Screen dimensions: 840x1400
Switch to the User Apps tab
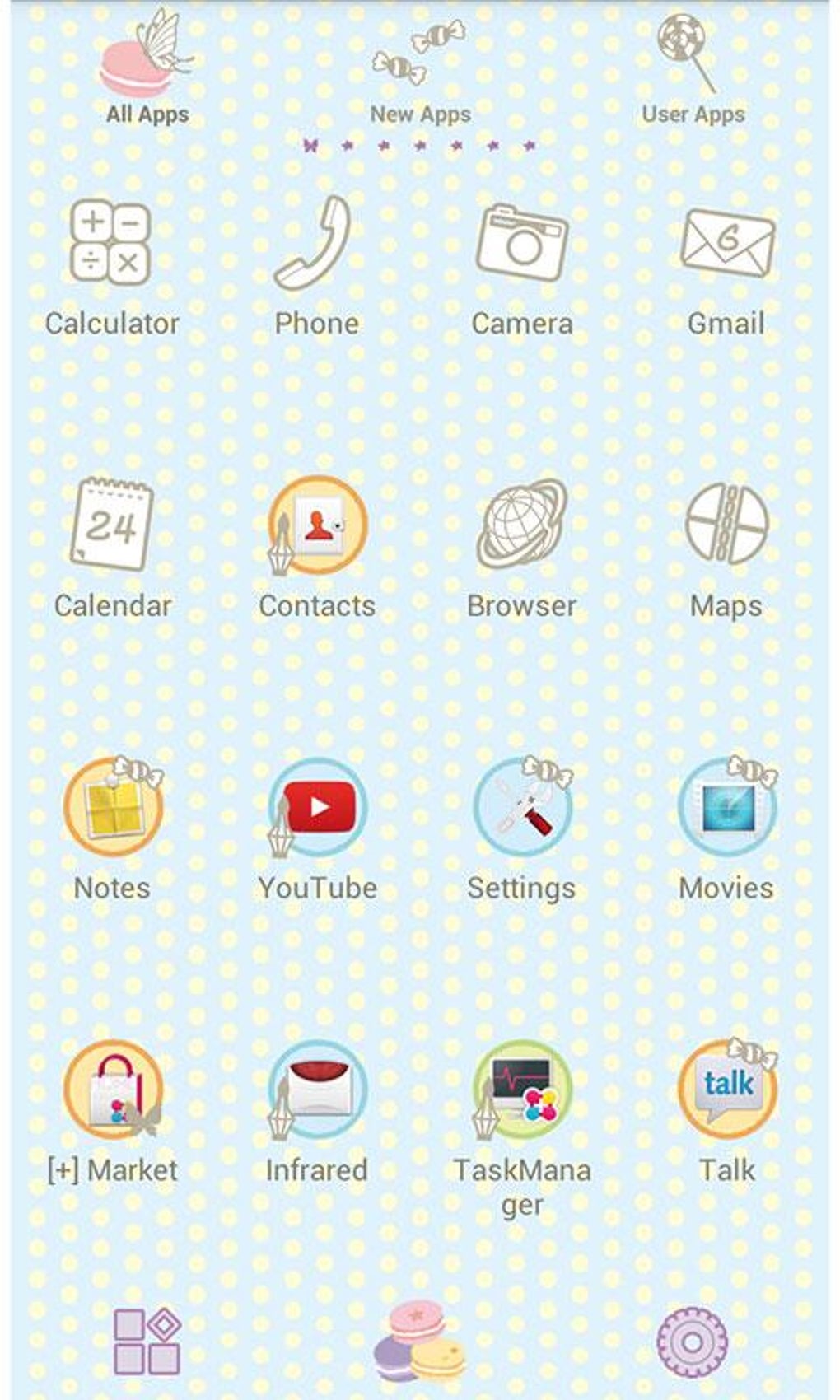click(693, 76)
